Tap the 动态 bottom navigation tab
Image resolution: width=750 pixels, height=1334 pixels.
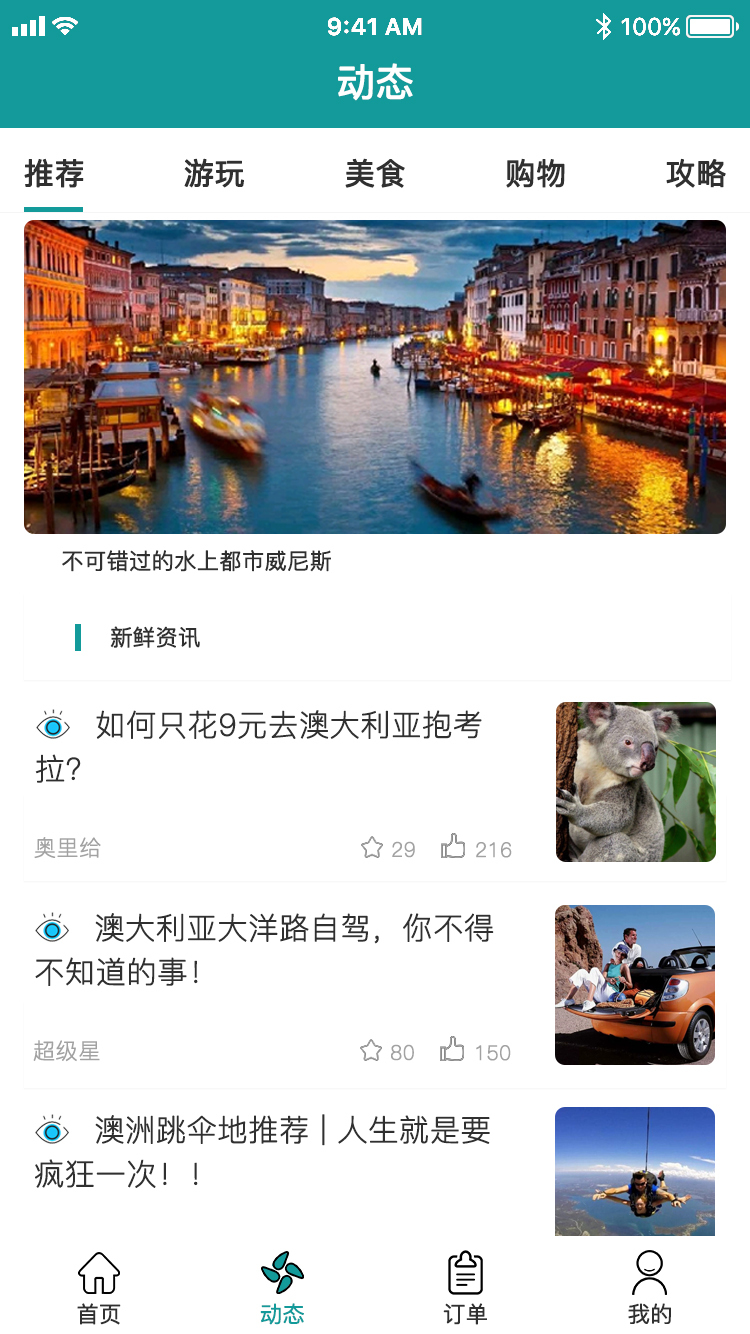(282, 1288)
